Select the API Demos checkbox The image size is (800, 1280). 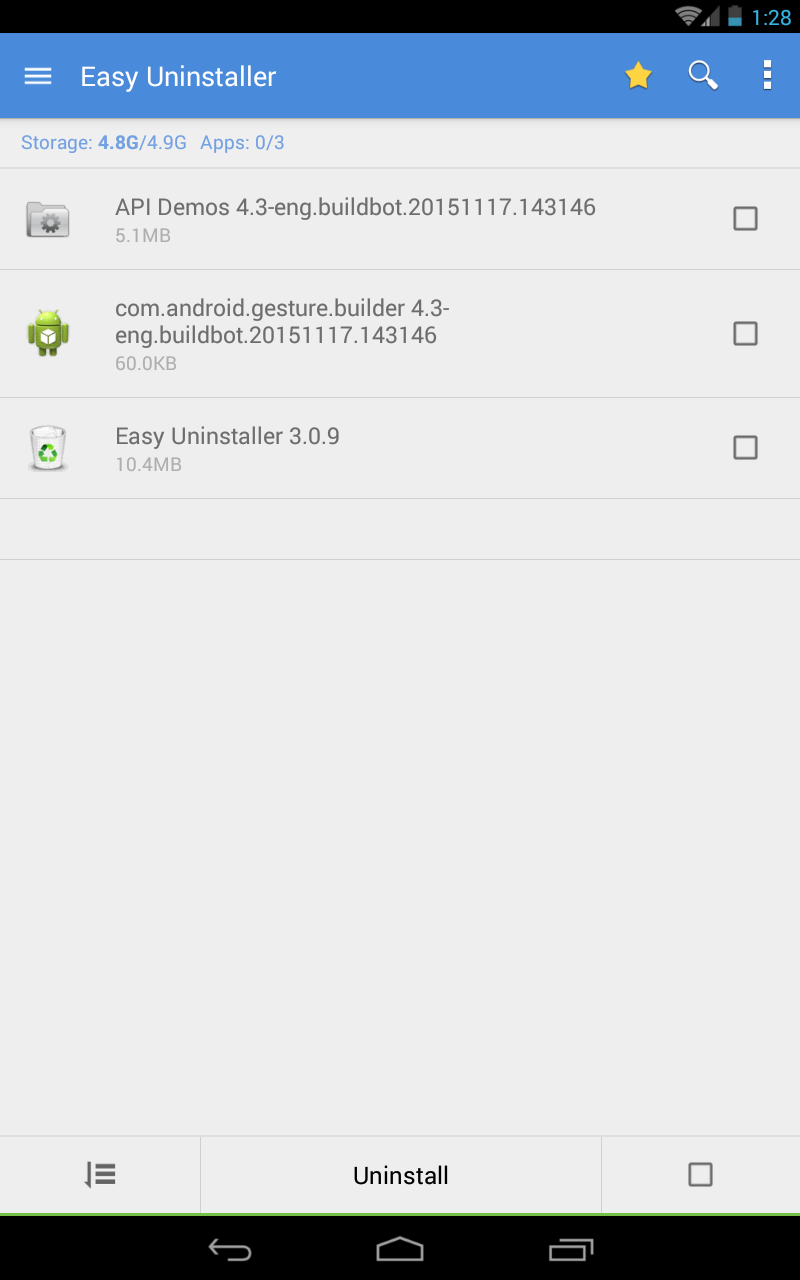745,219
